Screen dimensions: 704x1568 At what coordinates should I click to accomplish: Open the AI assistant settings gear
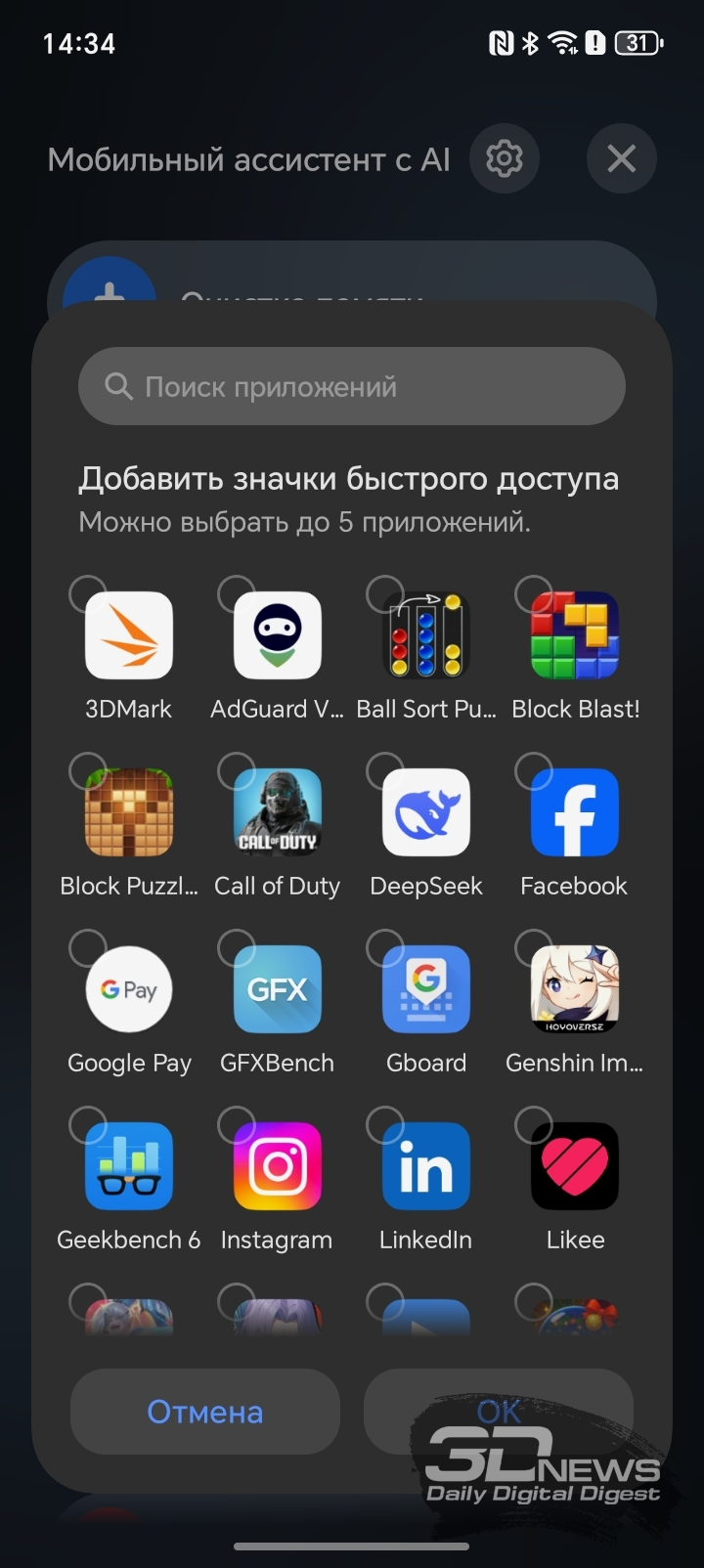505,158
